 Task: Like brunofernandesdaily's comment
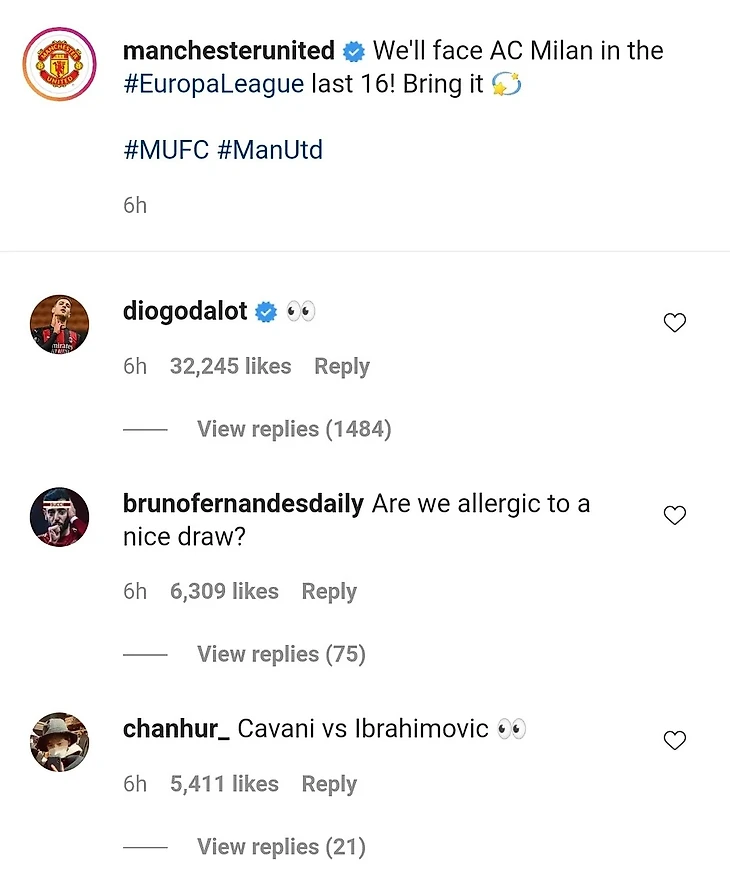tap(675, 515)
